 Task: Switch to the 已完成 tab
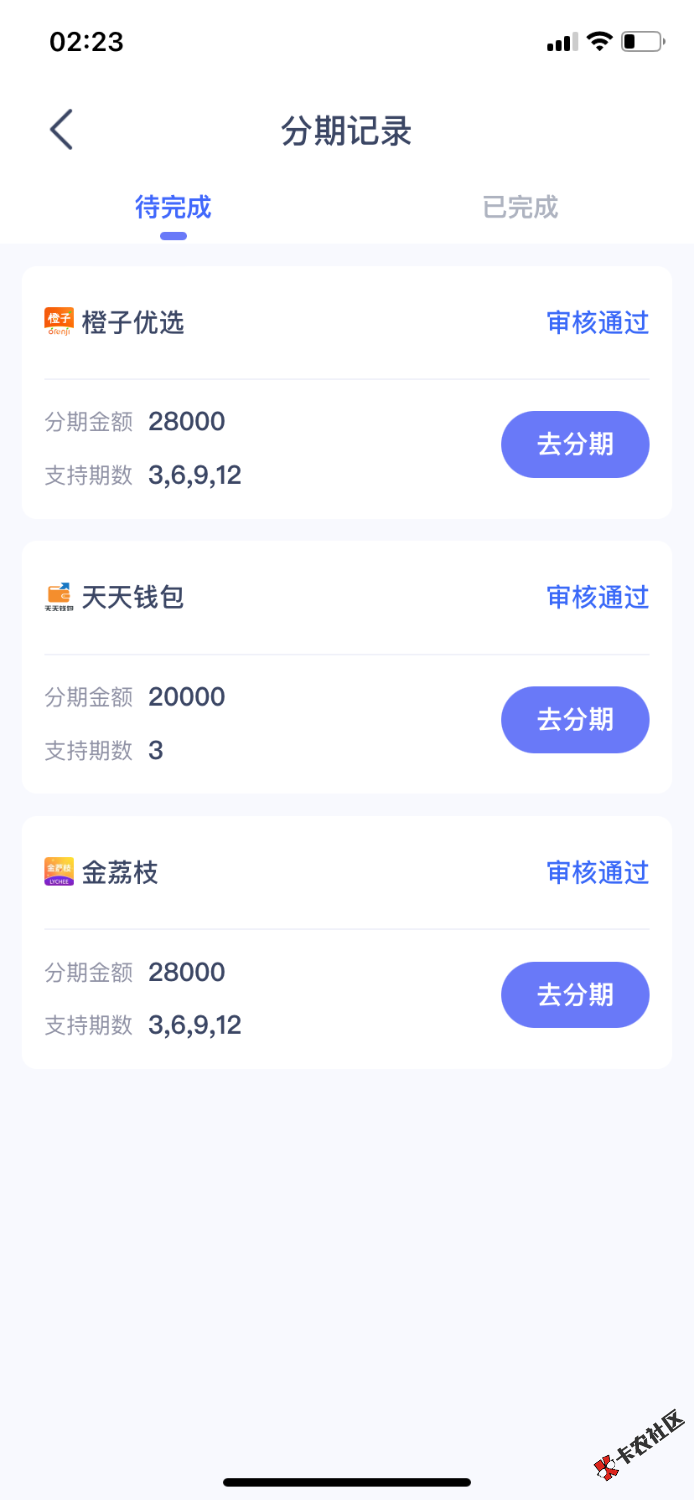[520, 208]
